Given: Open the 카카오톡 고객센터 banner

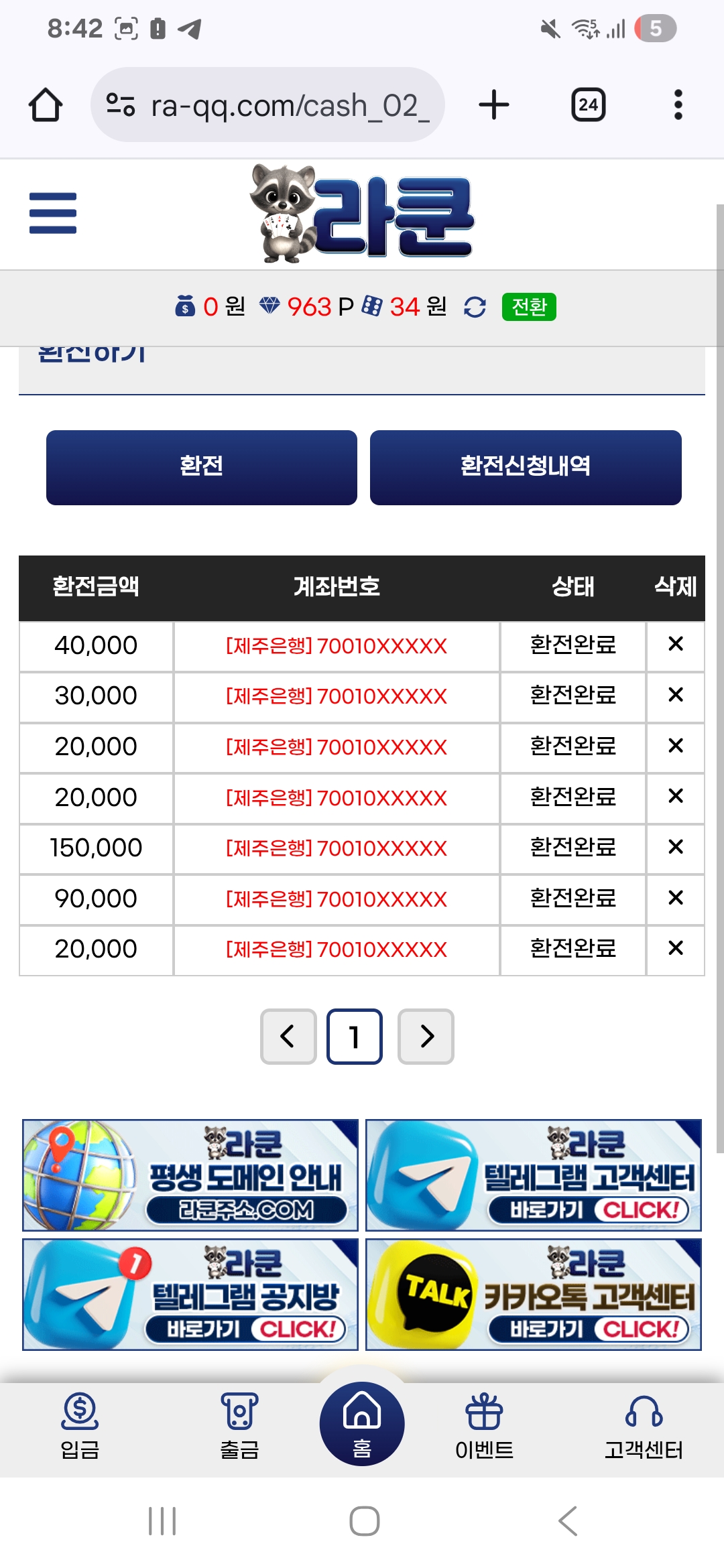Looking at the screenshot, I should pyautogui.click(x=534, y=1295).
